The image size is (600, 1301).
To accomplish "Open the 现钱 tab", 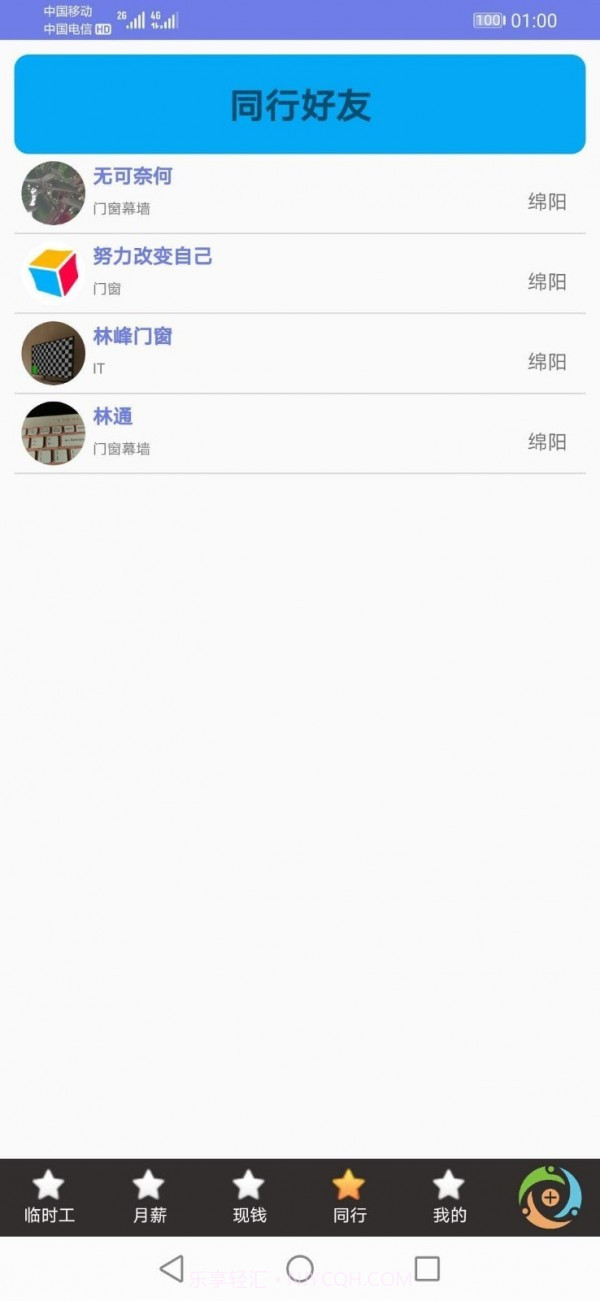I will point(249,1197).
